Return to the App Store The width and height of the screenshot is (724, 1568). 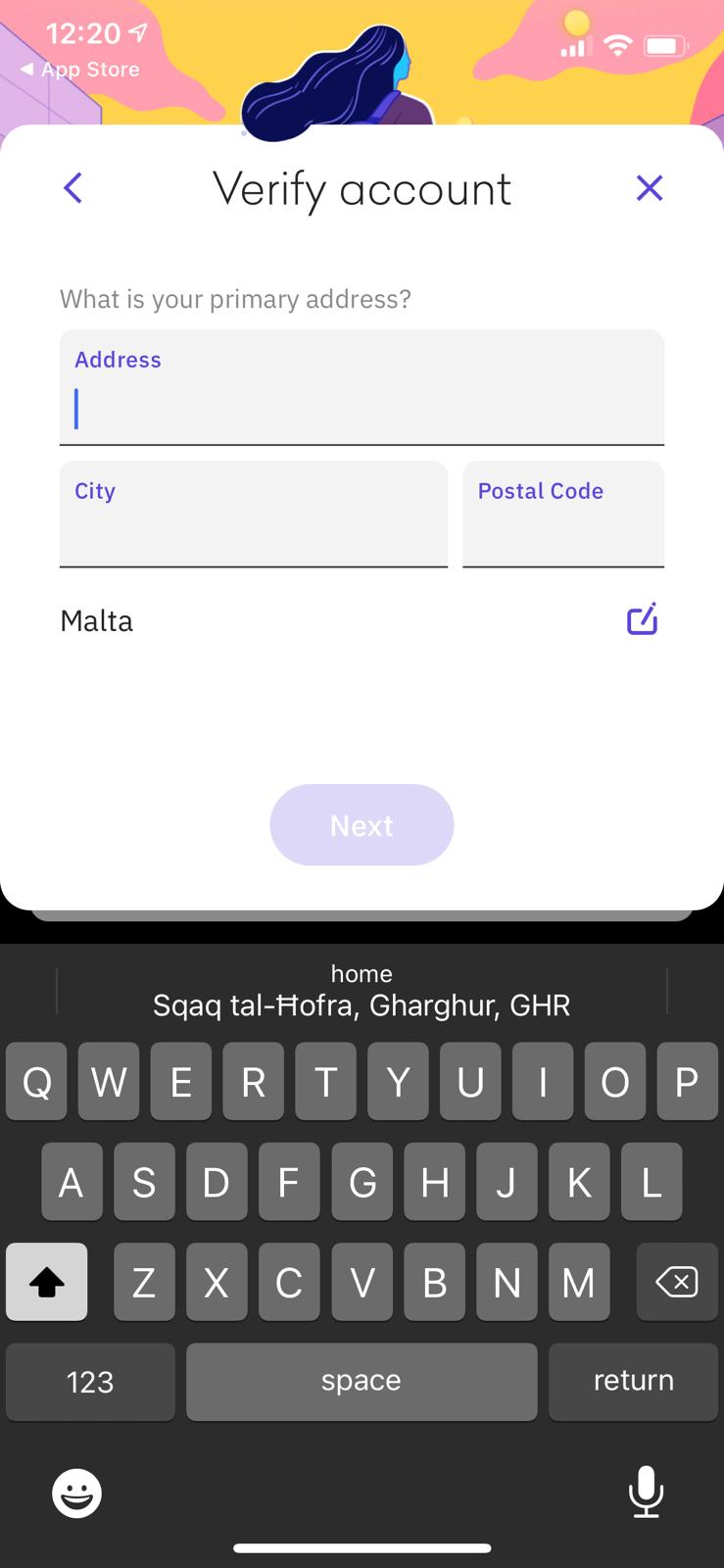tap(80, 70)
